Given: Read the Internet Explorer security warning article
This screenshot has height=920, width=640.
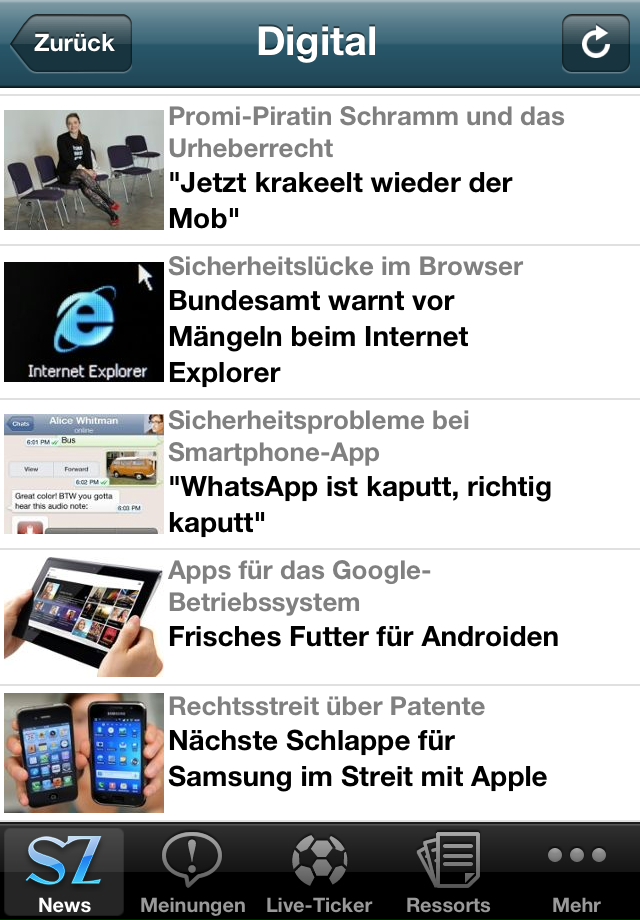Looking at the screenshot, I should pyautogui.click(x=318, y=336).
